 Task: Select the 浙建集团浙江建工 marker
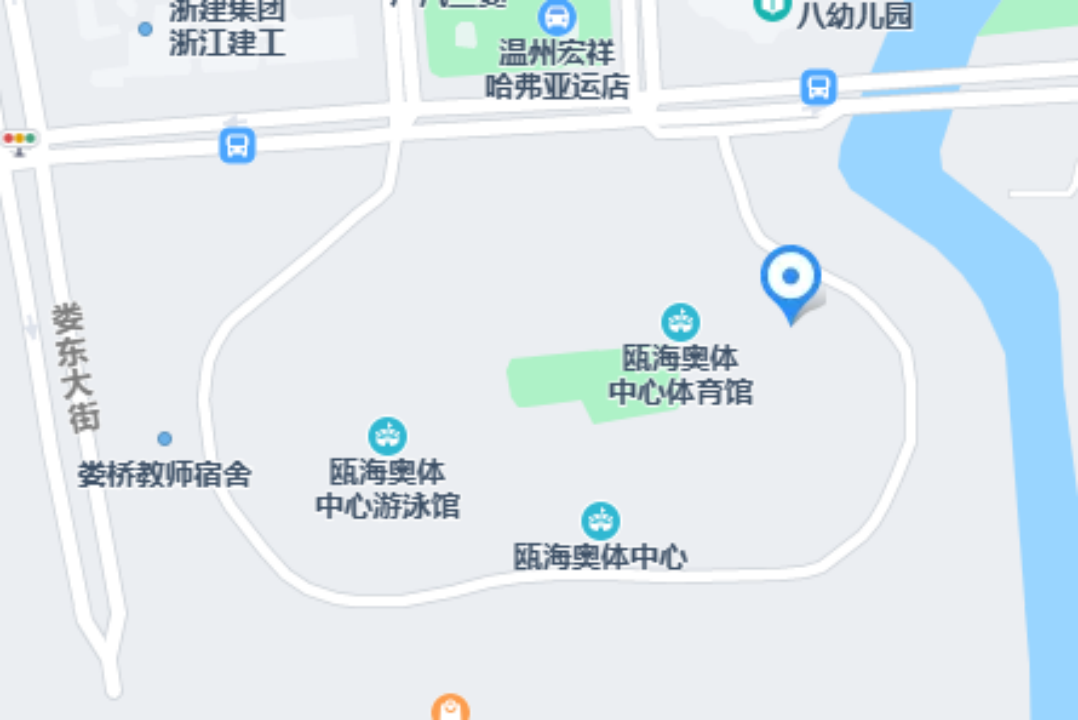[x=146, y=29]
